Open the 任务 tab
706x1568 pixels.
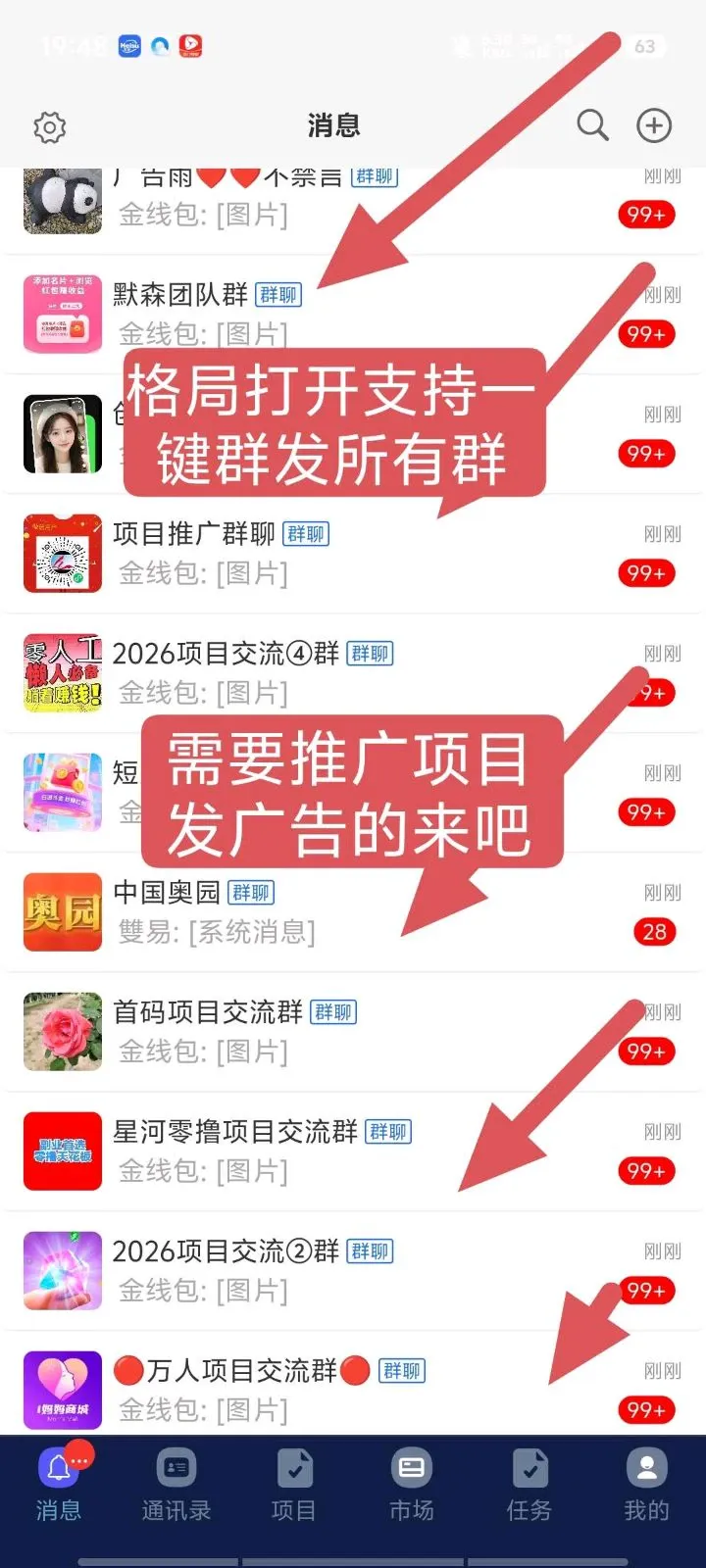coord(529,1485)
